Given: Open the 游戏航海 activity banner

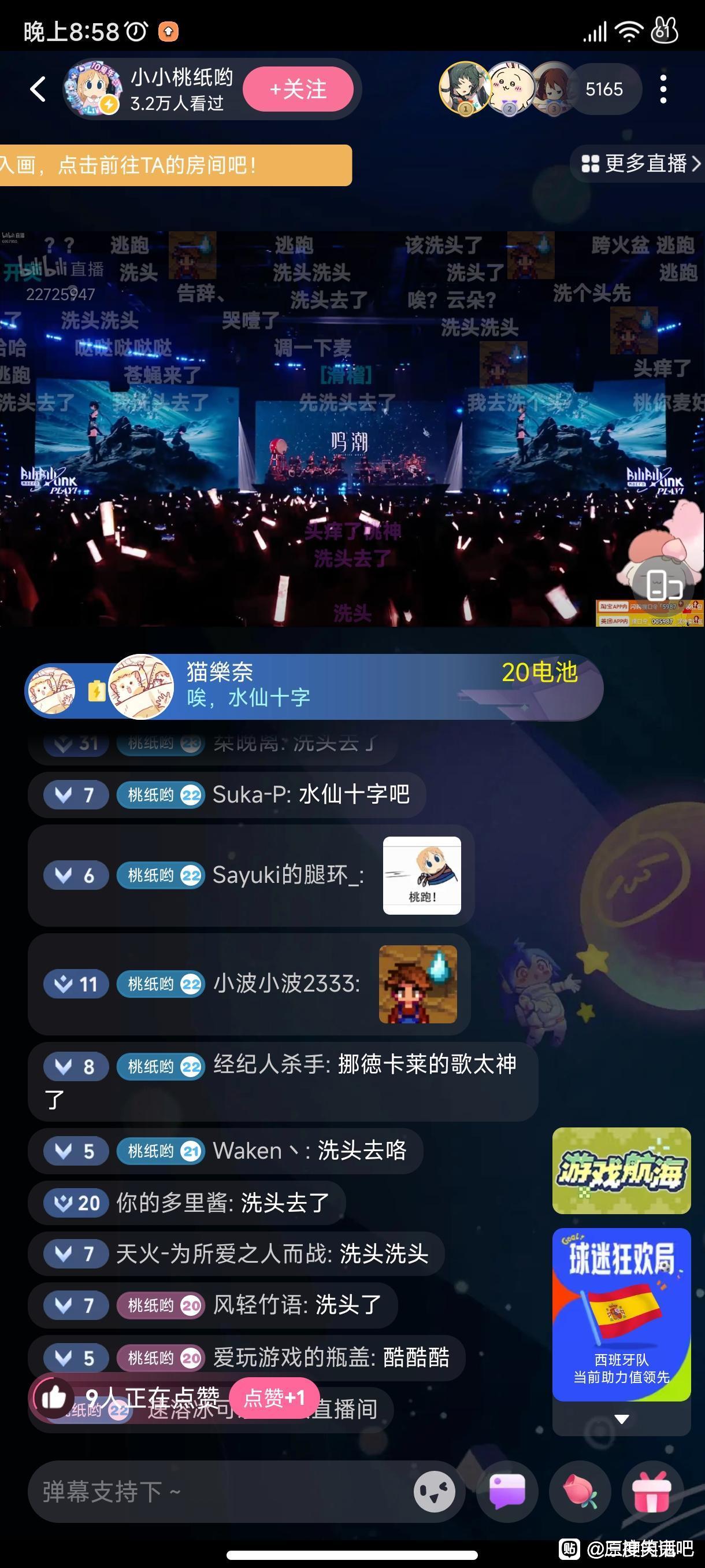Looking at the screenshot, I should (x=621, y=1170).
